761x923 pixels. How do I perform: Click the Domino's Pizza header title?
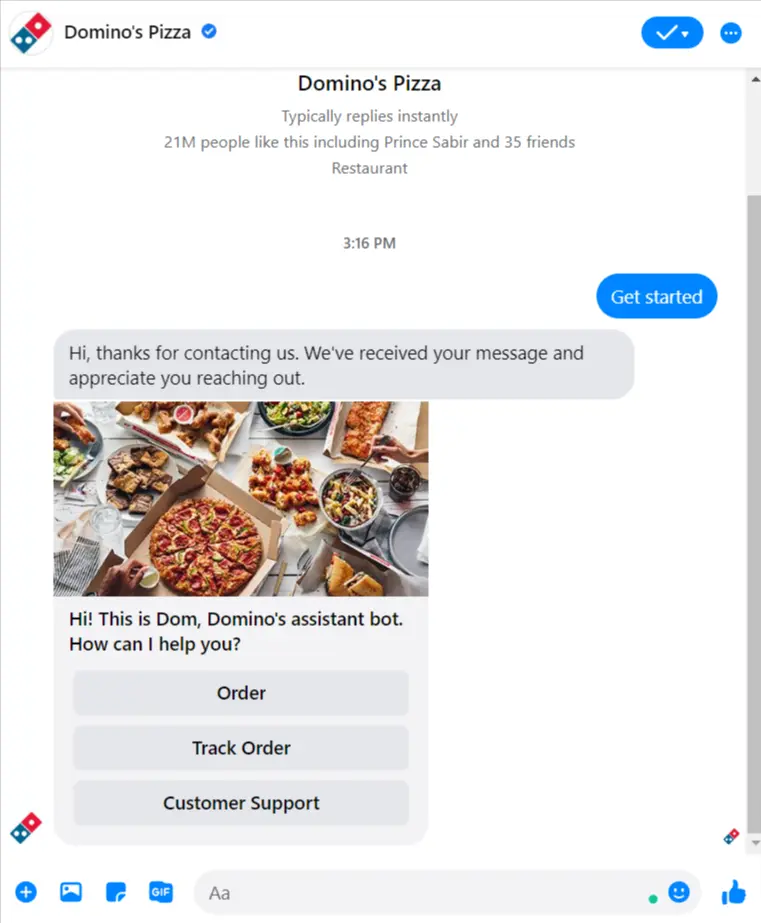click(x=126, y=32)
